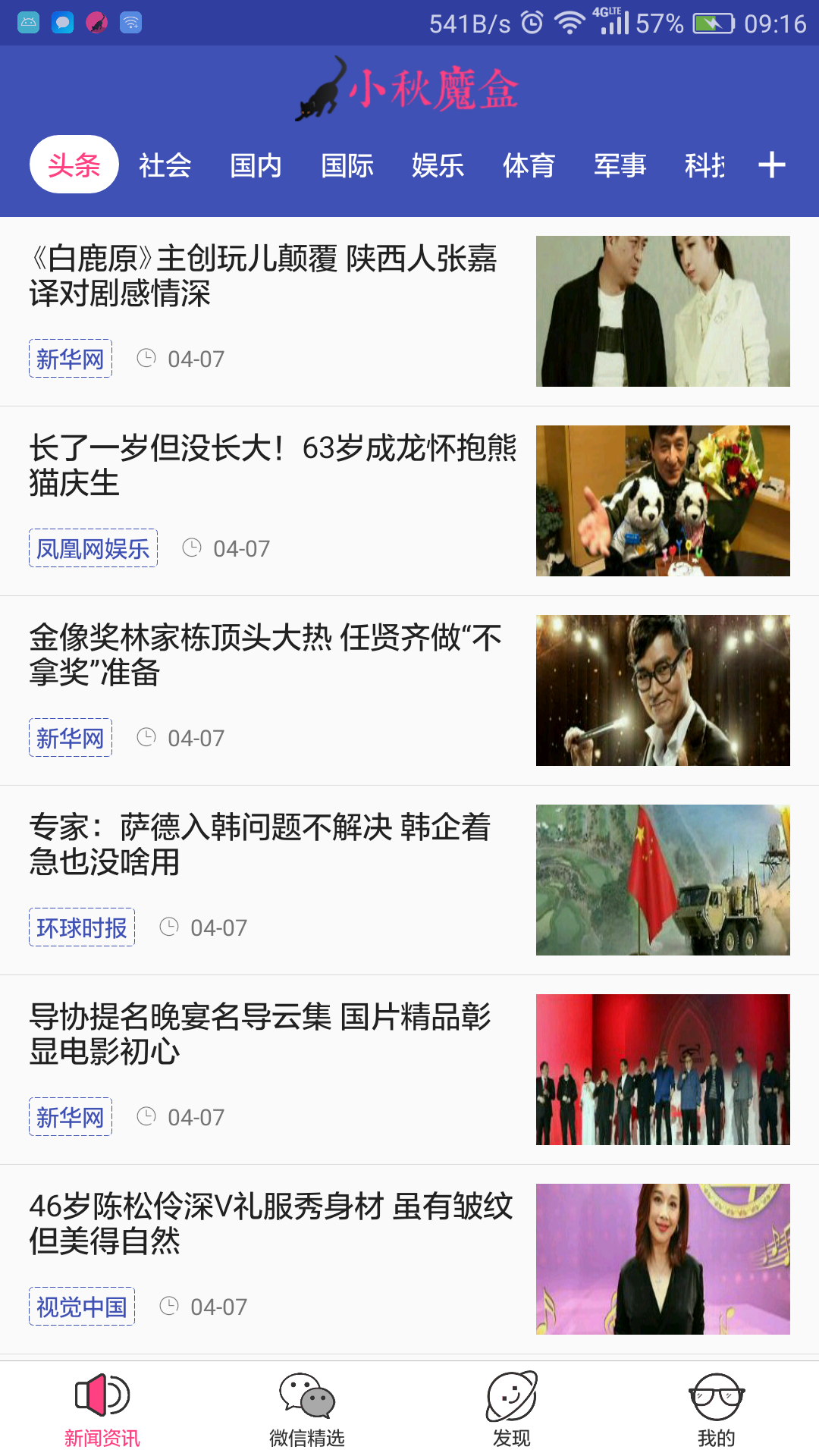The height and width of the screenshot is (1456, 819).
Task: Open the 金像奖林家栋顶头大热 article
Action: click(409, 691)
